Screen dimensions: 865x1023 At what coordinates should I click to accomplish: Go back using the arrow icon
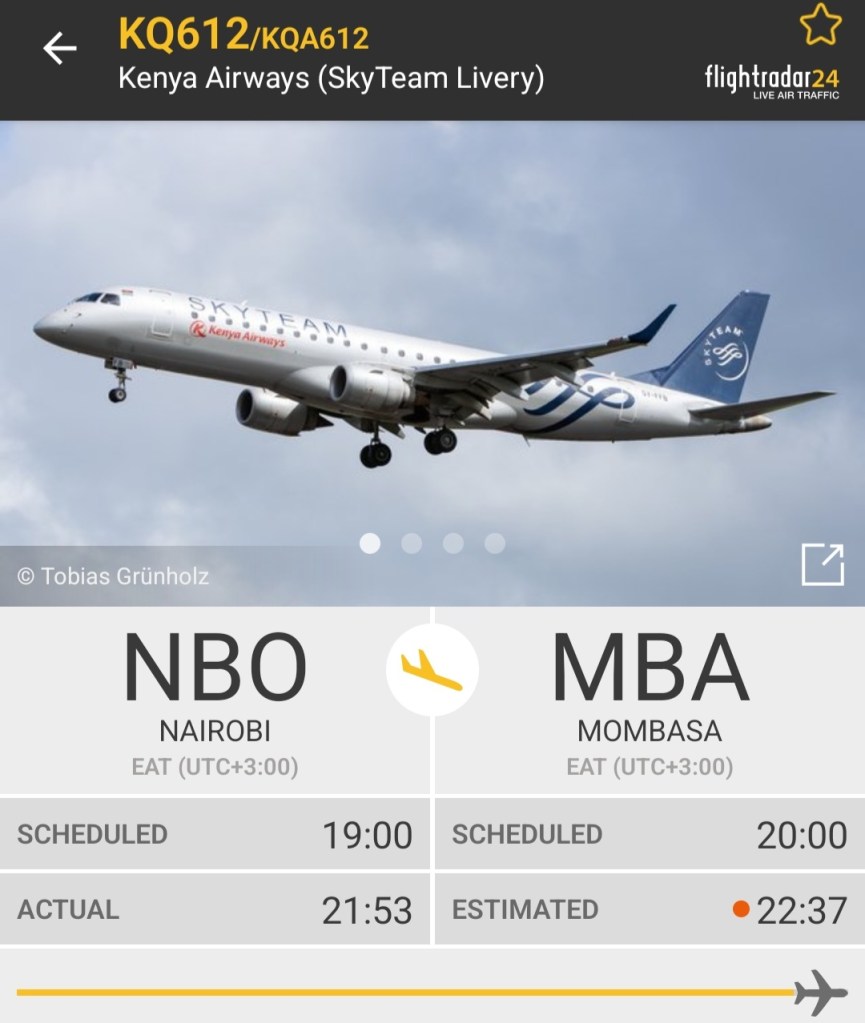click(60, 47)
